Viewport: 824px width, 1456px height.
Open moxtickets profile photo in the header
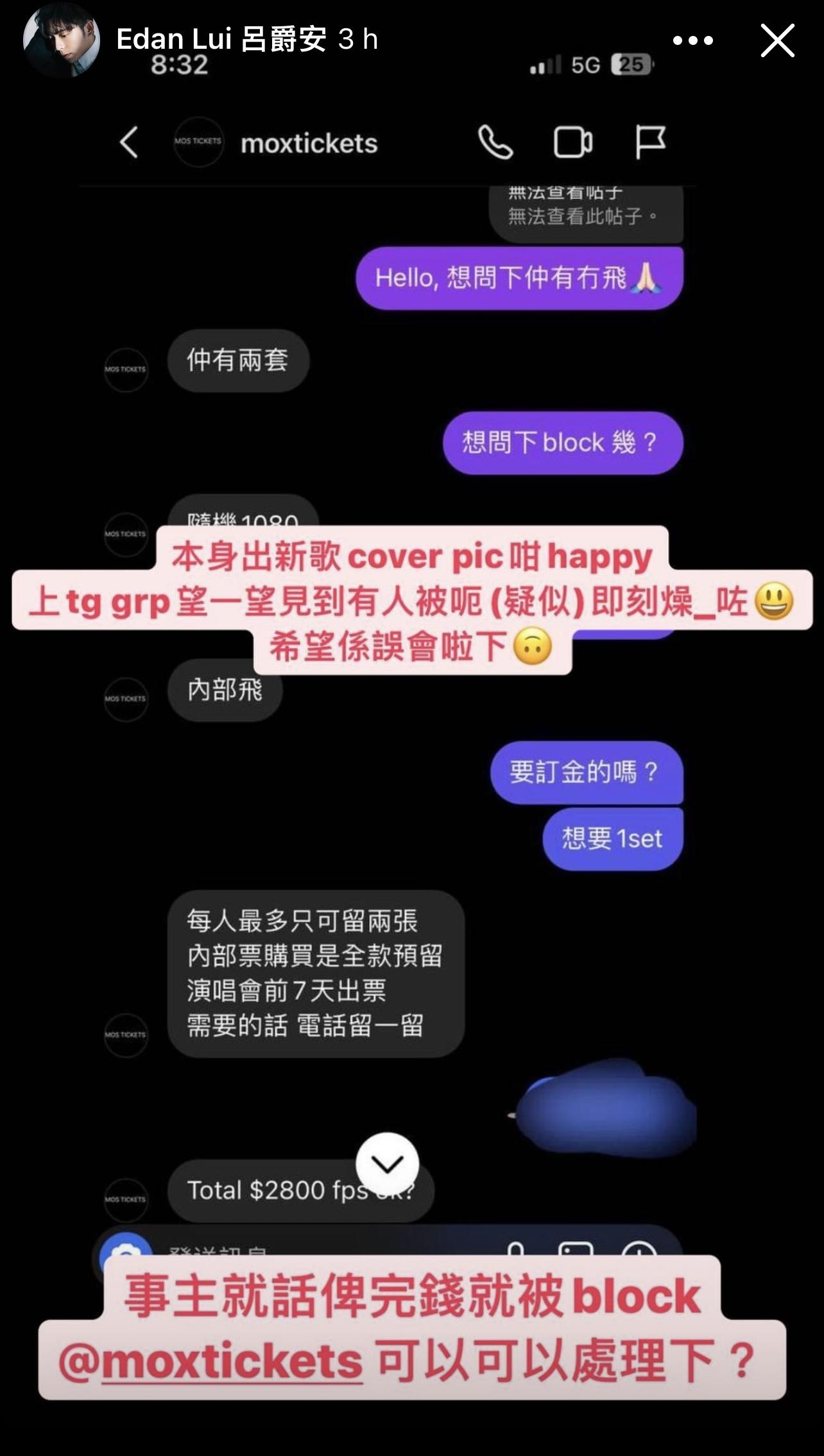(x=199, y=142)
